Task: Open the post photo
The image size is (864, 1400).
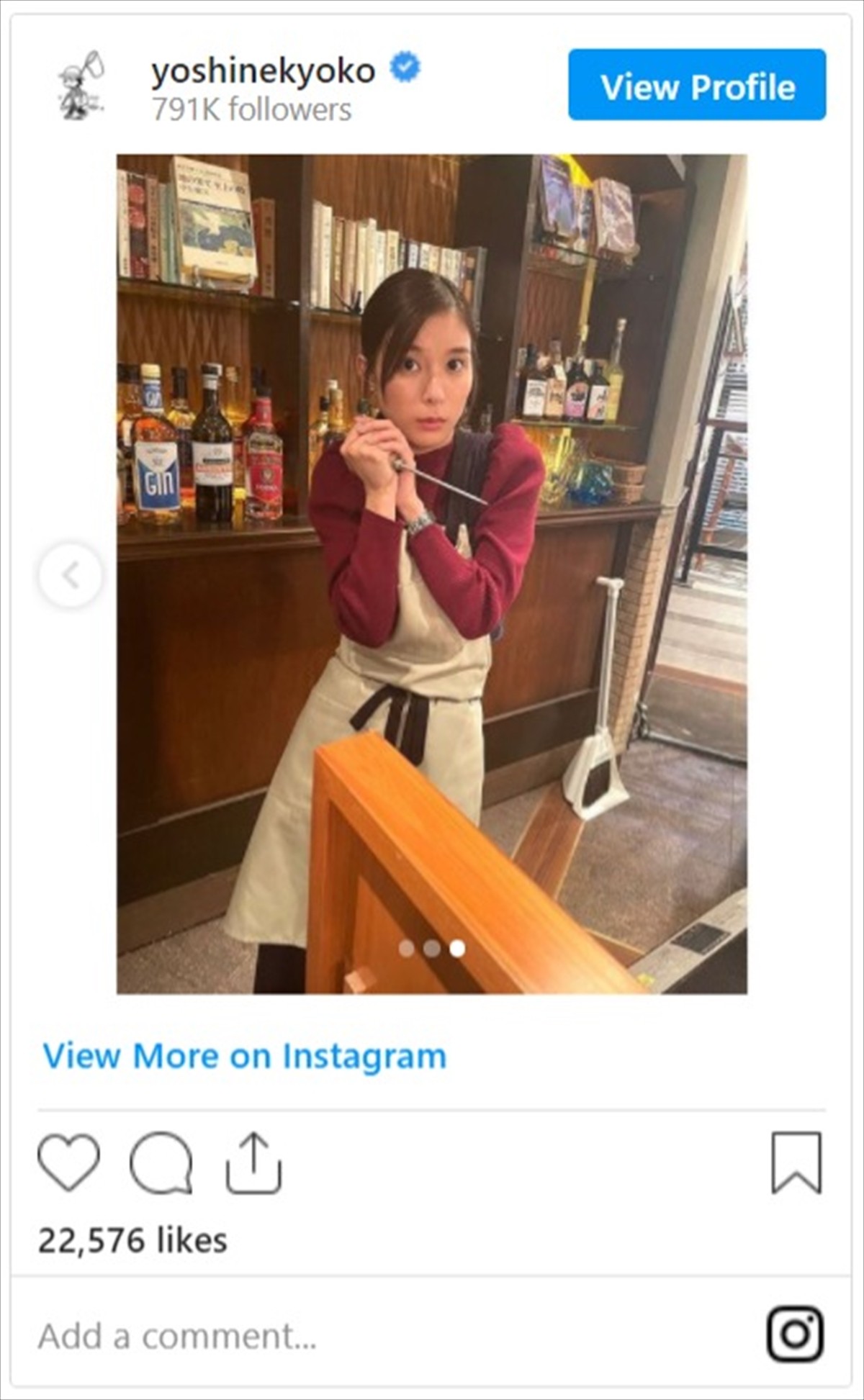Action: point(432,574)
